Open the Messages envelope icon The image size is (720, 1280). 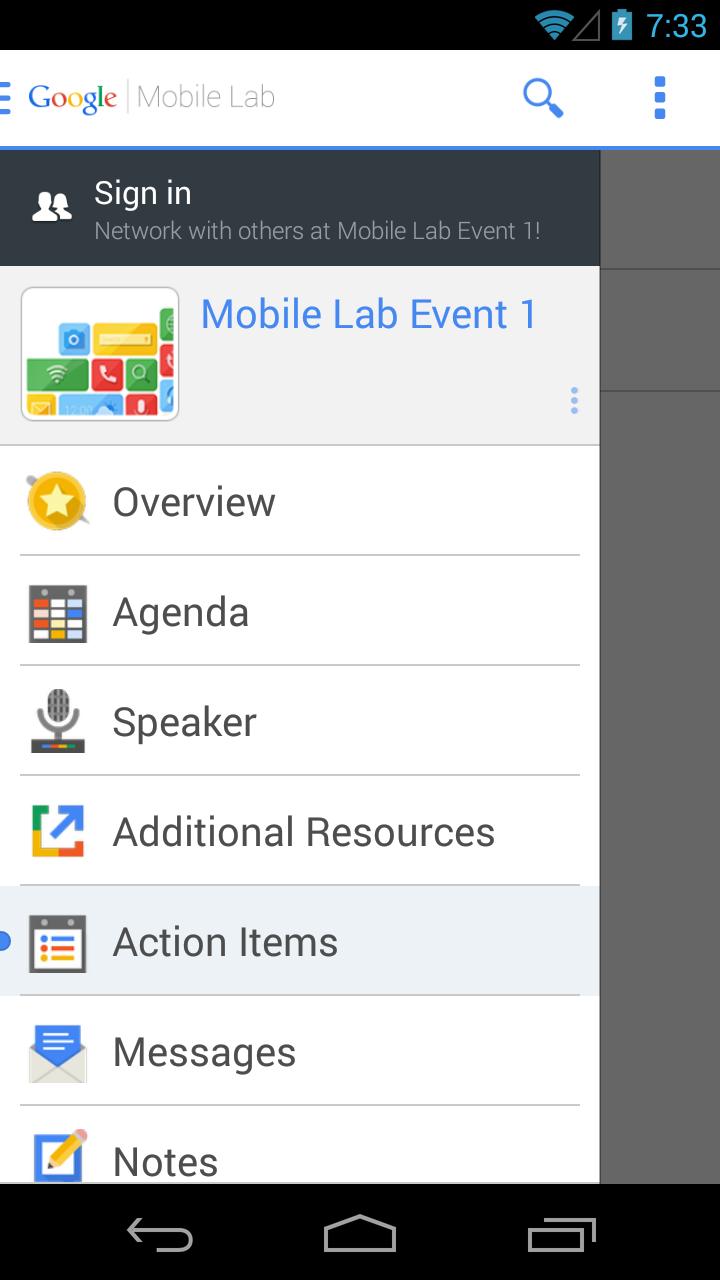(x=57, y=1050)
